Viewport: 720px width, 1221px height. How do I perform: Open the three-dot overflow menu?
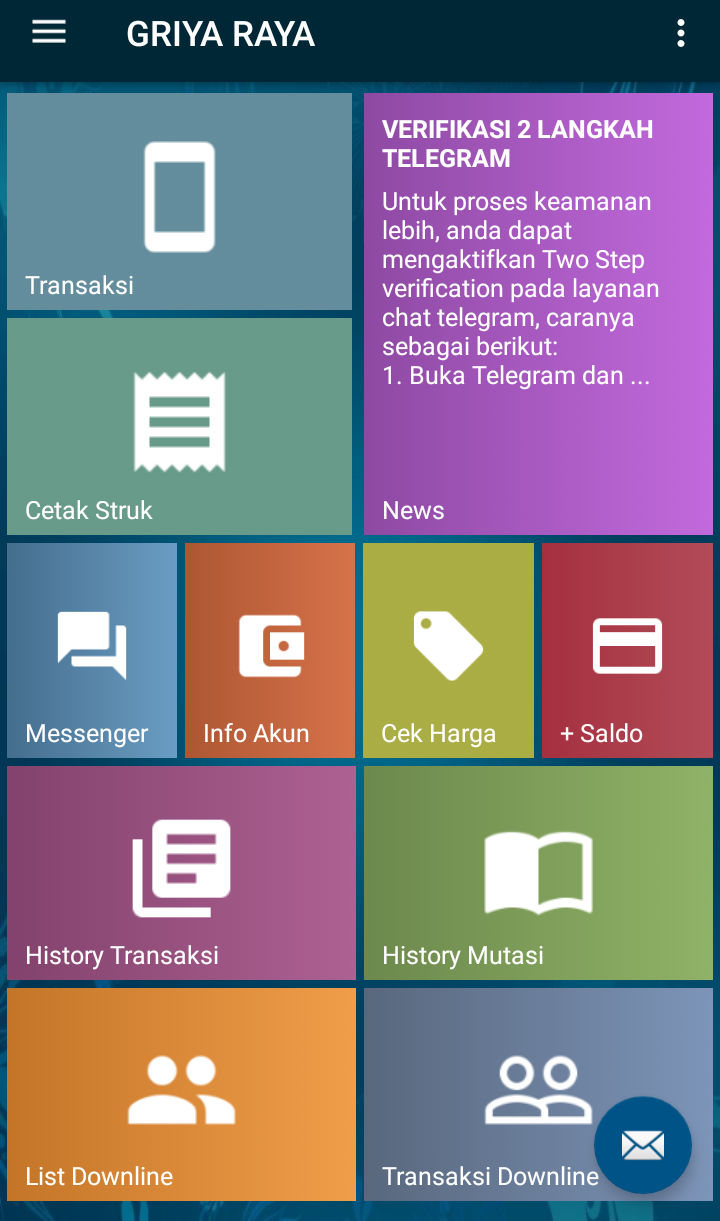681,33
